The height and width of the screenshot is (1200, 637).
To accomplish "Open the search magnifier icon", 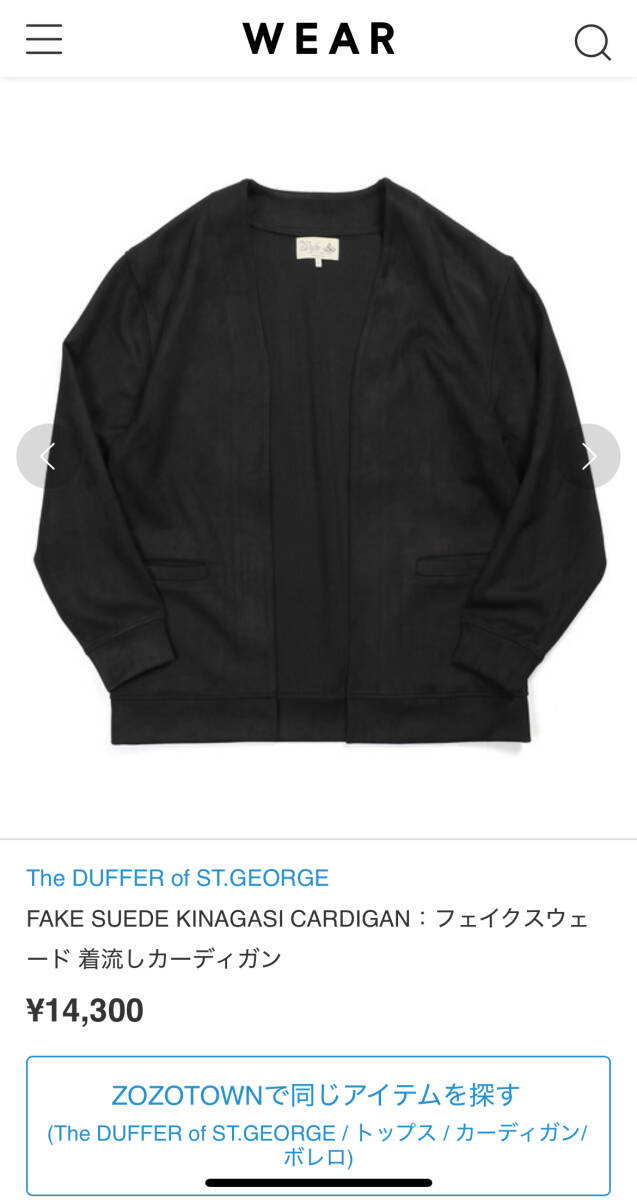I will coord(592,42).
